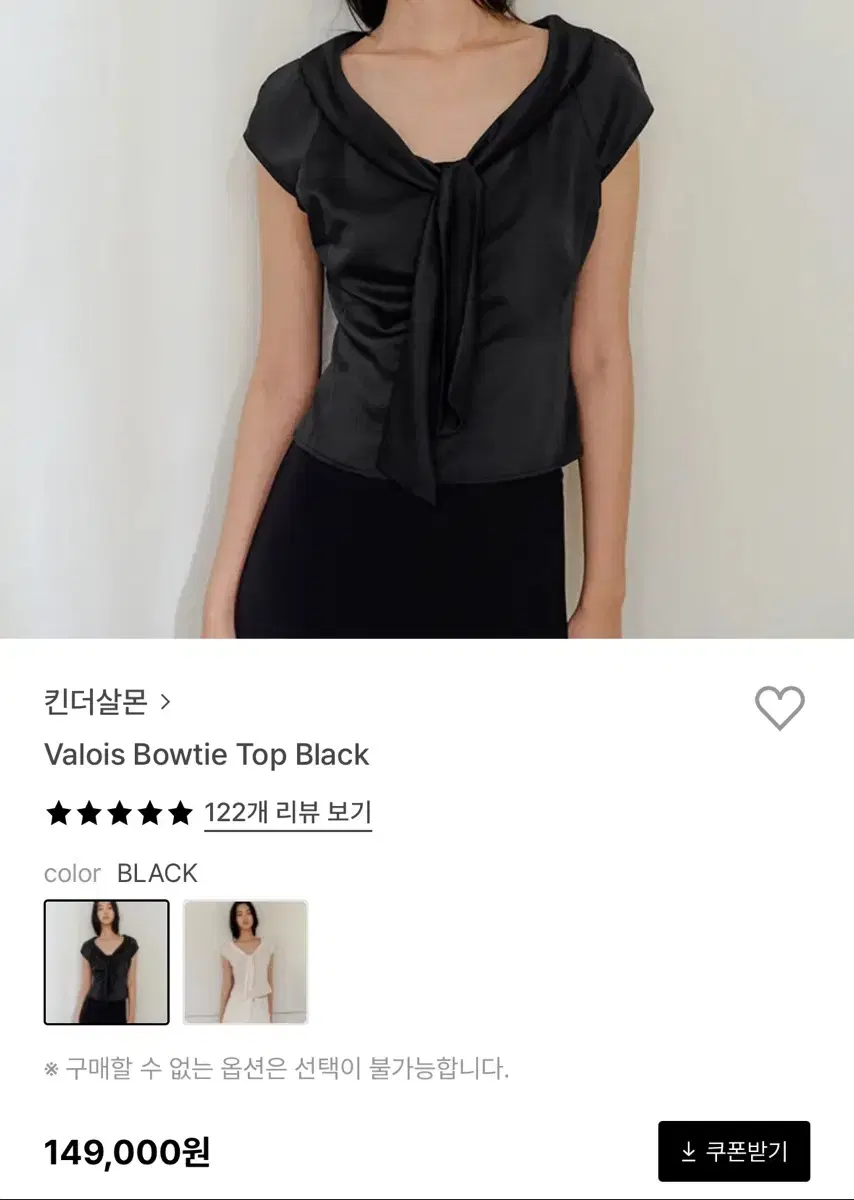Click the download icon inside 쿠폰받기 button
The height and width of the screenshot is (1200, 854).
pyautogui.click(x=688, y=1150)
